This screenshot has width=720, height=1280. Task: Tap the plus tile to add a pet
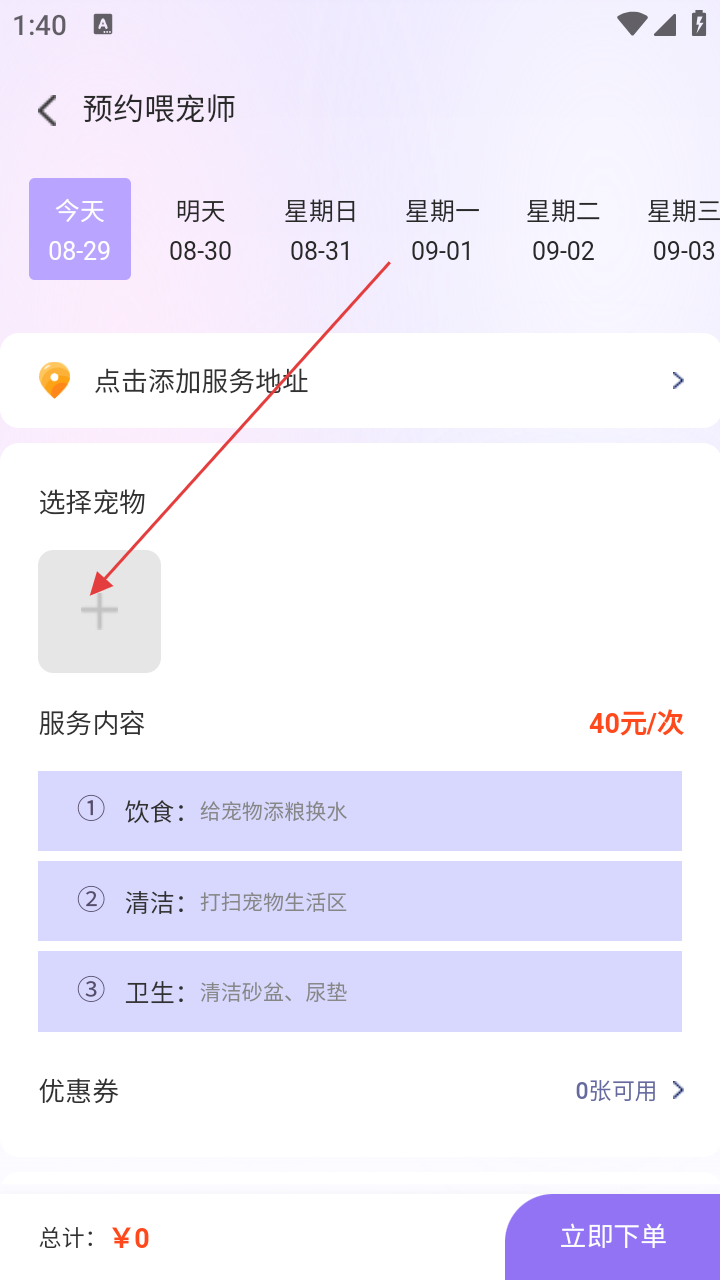[99, 611]
